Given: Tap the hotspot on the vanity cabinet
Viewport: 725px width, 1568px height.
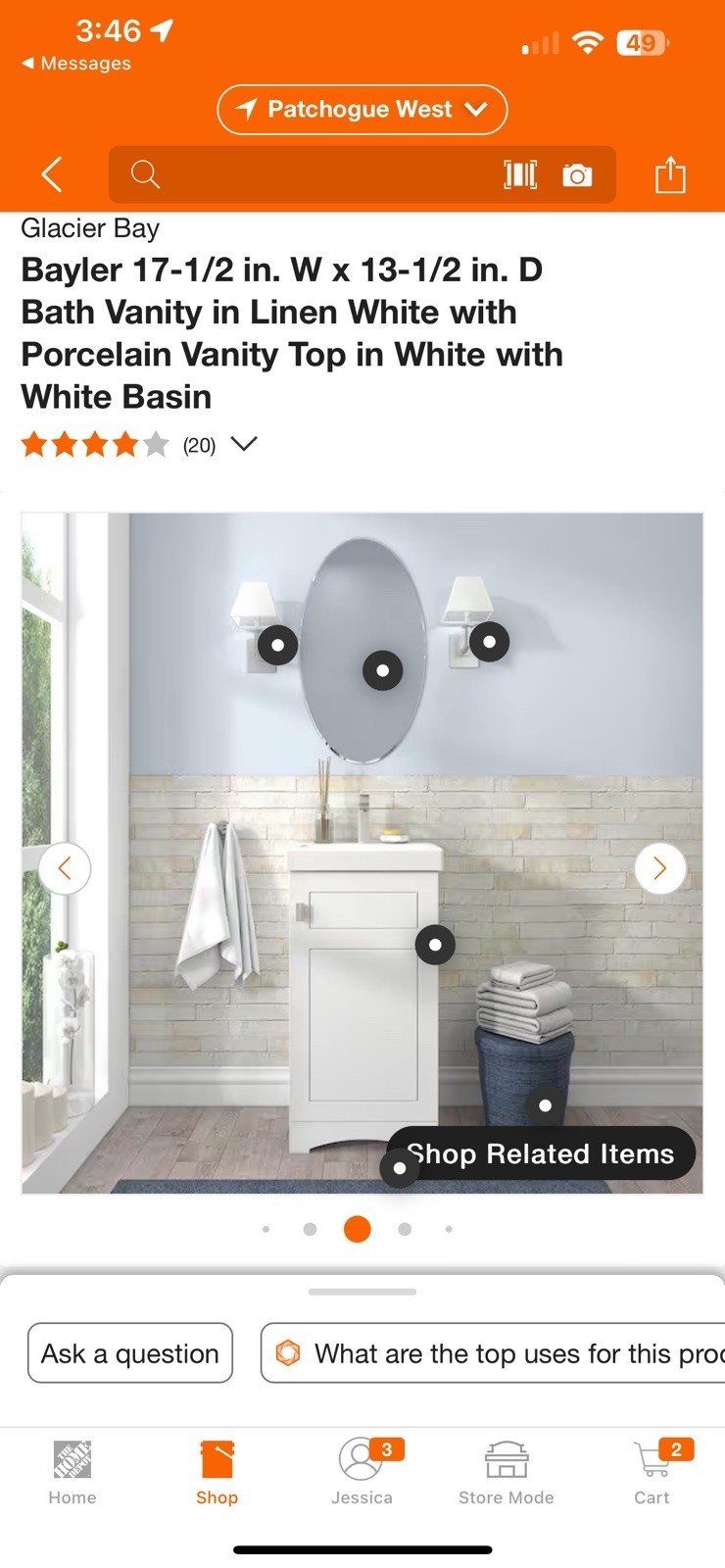Looking at the screenshot, I should [435, 945].
